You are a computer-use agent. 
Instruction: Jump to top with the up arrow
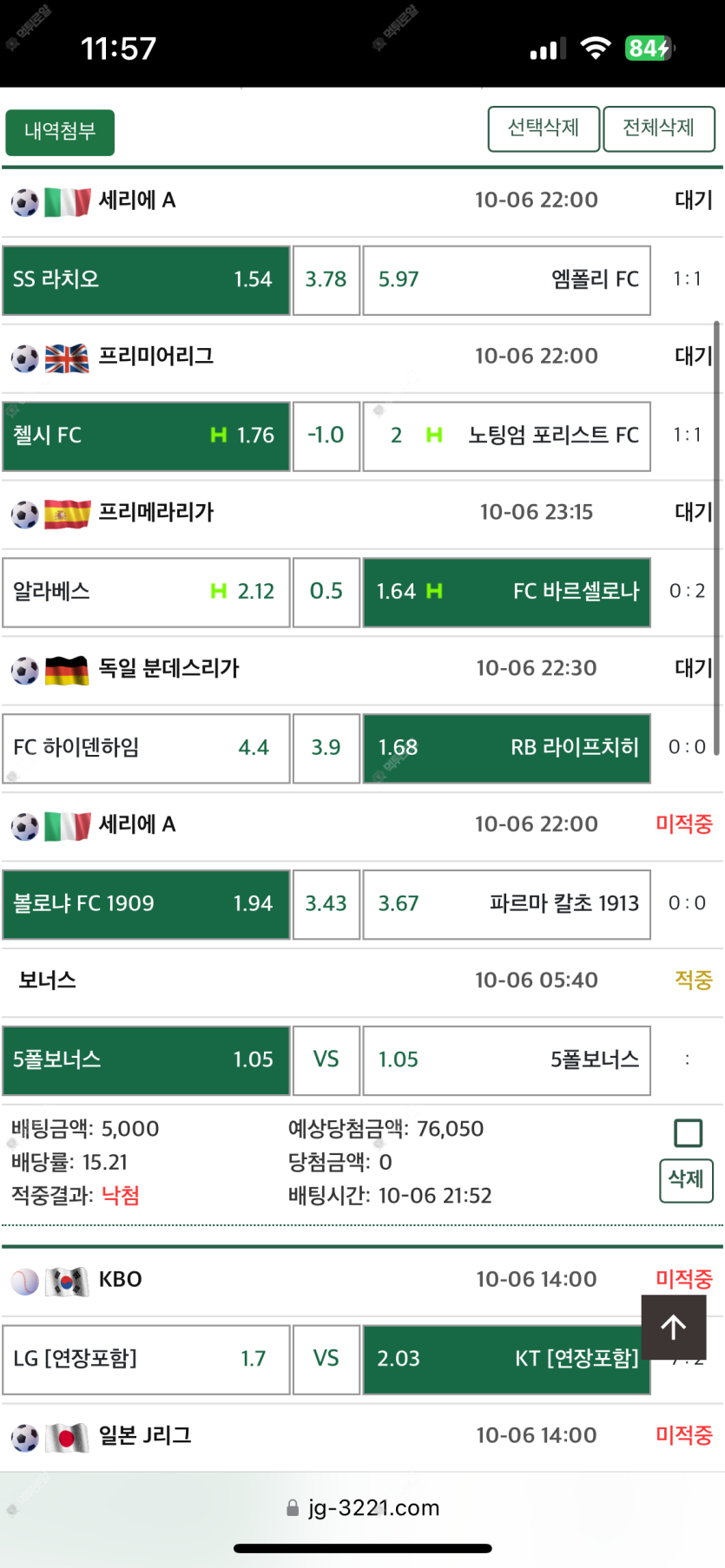(x=674, y=1327)
